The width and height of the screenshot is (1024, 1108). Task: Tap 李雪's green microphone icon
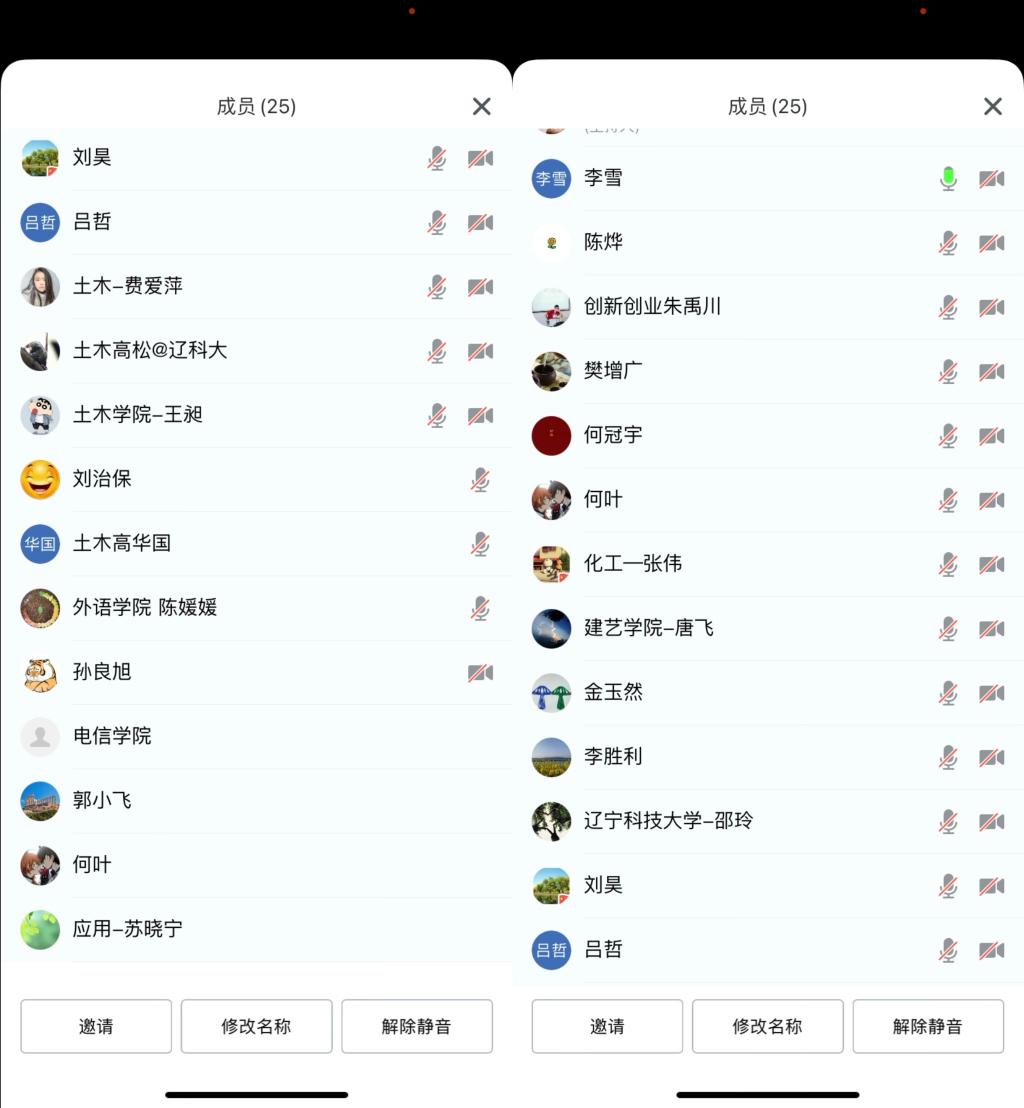click(948, 179)
